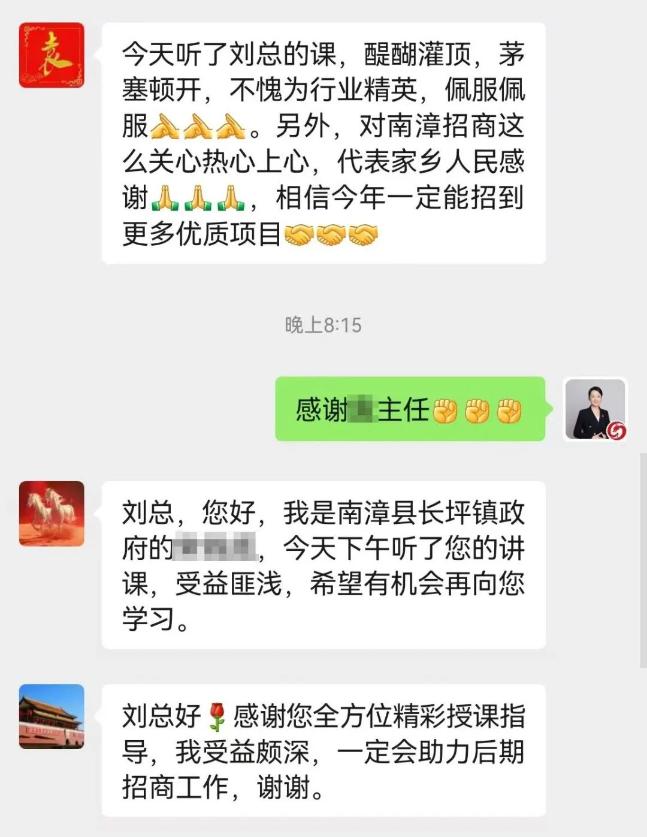Open the red calligraphy avatar beside the first message

[51, 55]
